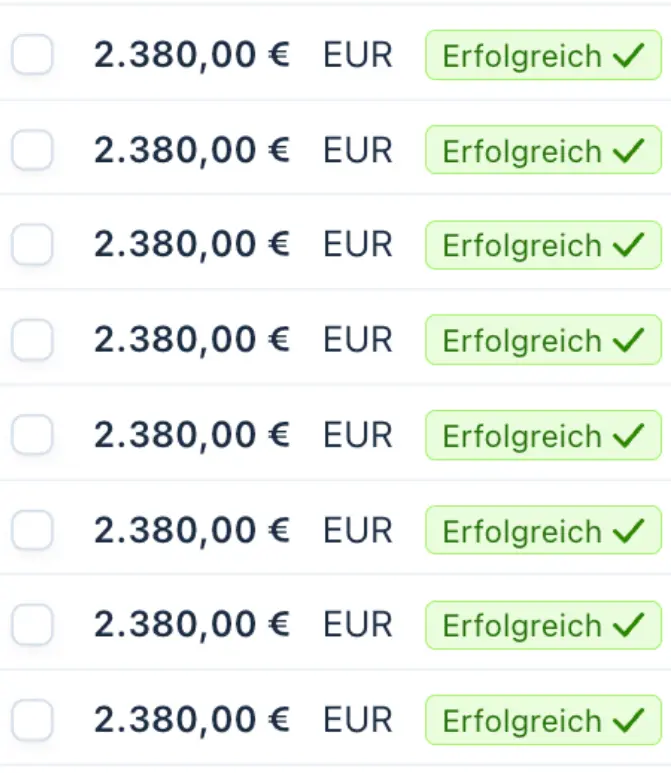The image size is (671, 773).
Task: Tick the checkbox of the first payment row
Action: point(32,54)
